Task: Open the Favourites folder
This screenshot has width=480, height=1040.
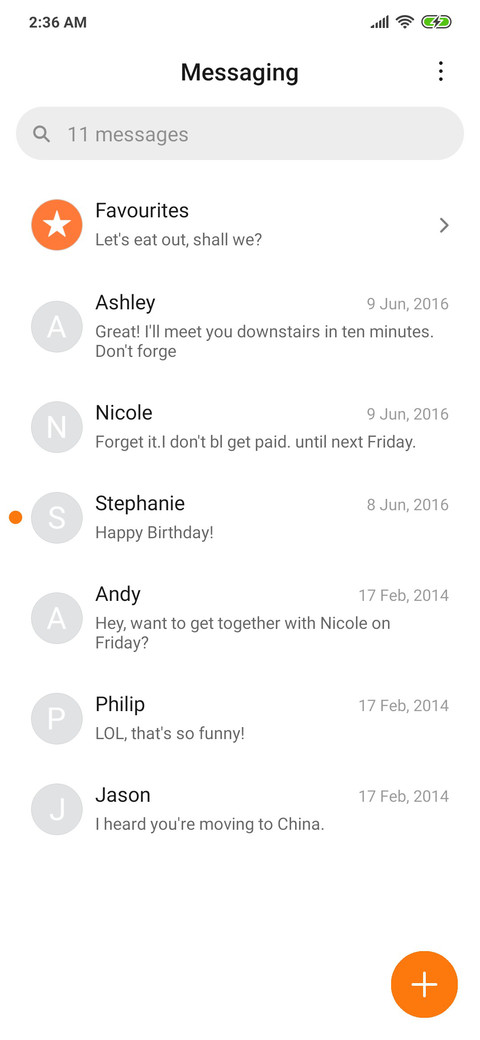Action: 240,225
